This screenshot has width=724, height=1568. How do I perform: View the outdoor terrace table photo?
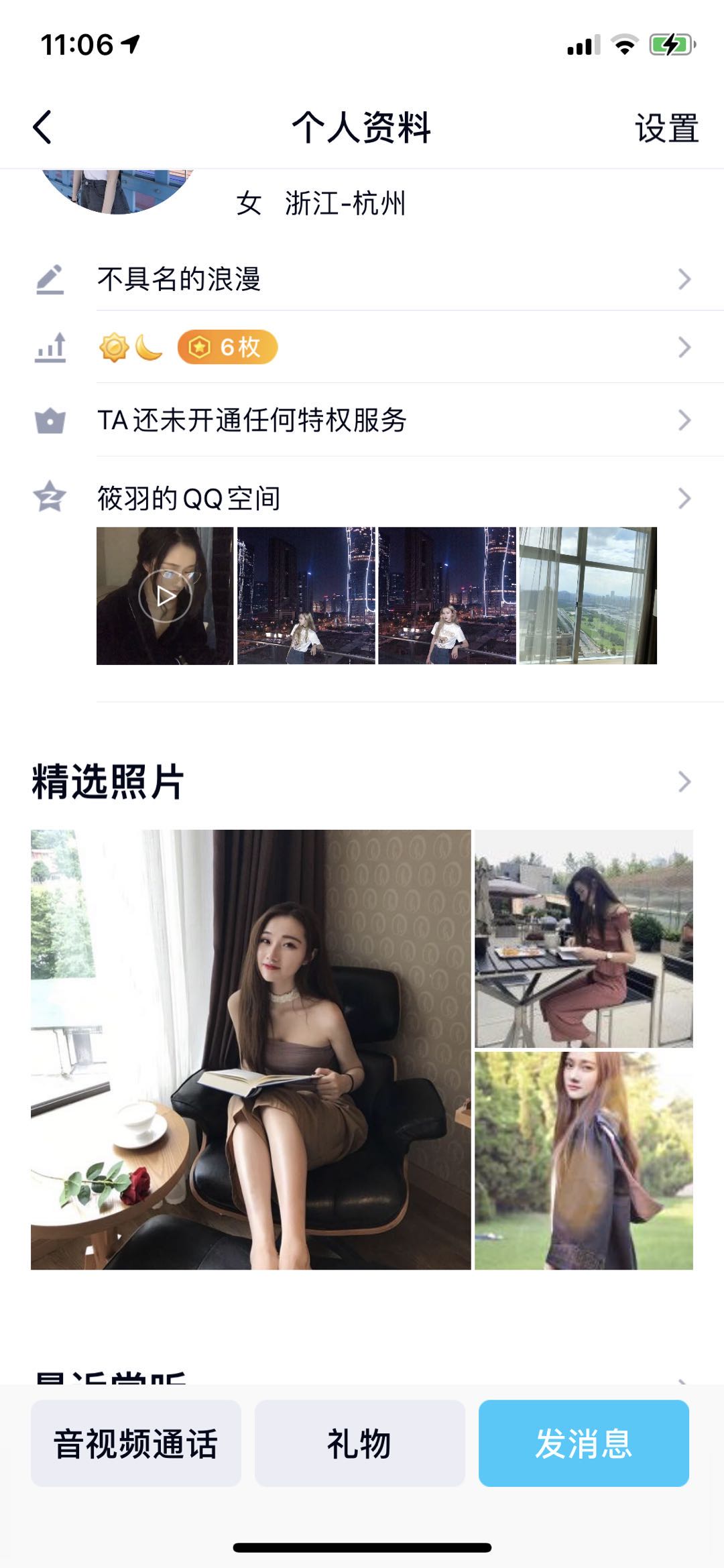coord(584,939)
